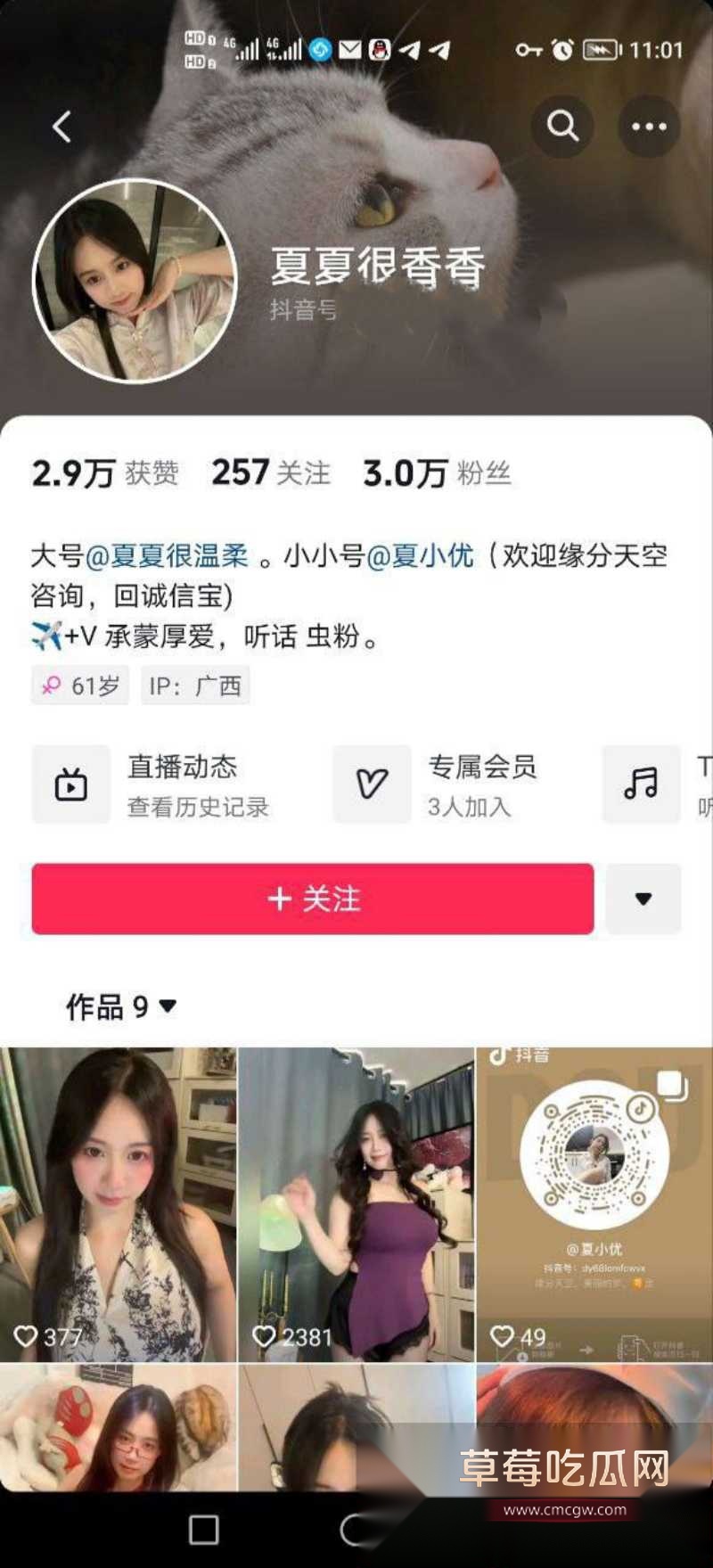The width and height of the screenshot is (713, 1568).
Task: Expand follow options via the down arrow
Action: click(x=643, y=899)
